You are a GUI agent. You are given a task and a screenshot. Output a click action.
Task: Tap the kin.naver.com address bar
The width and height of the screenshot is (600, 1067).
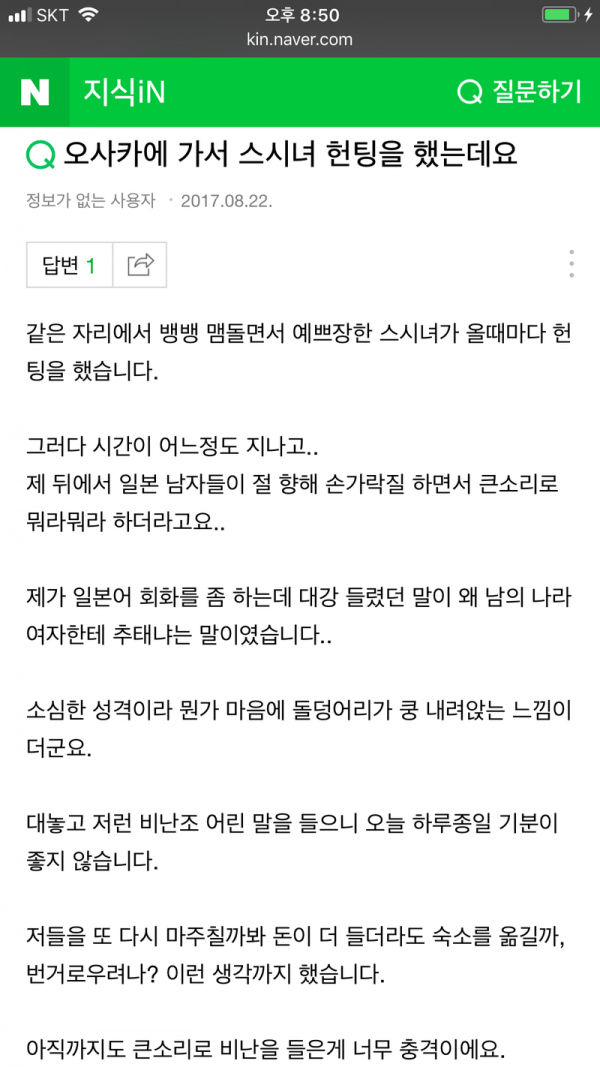point(300,39)
